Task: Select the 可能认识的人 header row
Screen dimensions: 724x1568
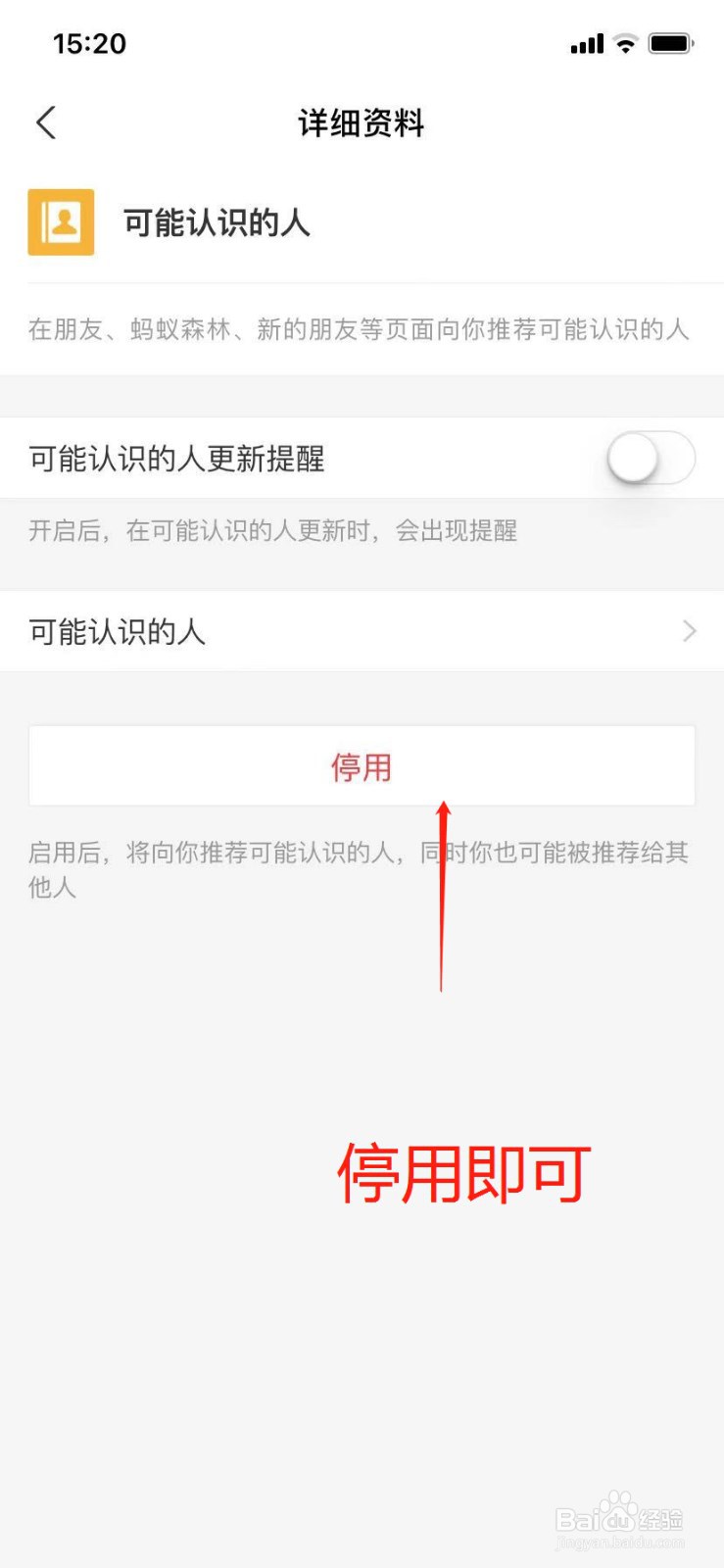Action: click(216, 221)
